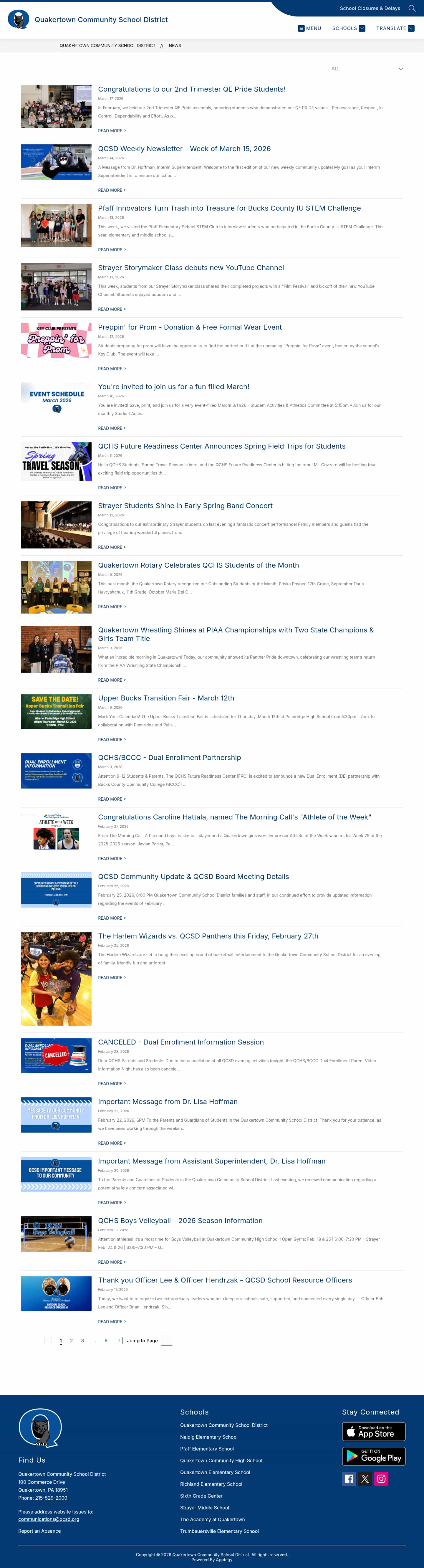Expand the SCHOOLS dropdown
The height and width of the screenshot is (1568, 424).
point(349,29)
